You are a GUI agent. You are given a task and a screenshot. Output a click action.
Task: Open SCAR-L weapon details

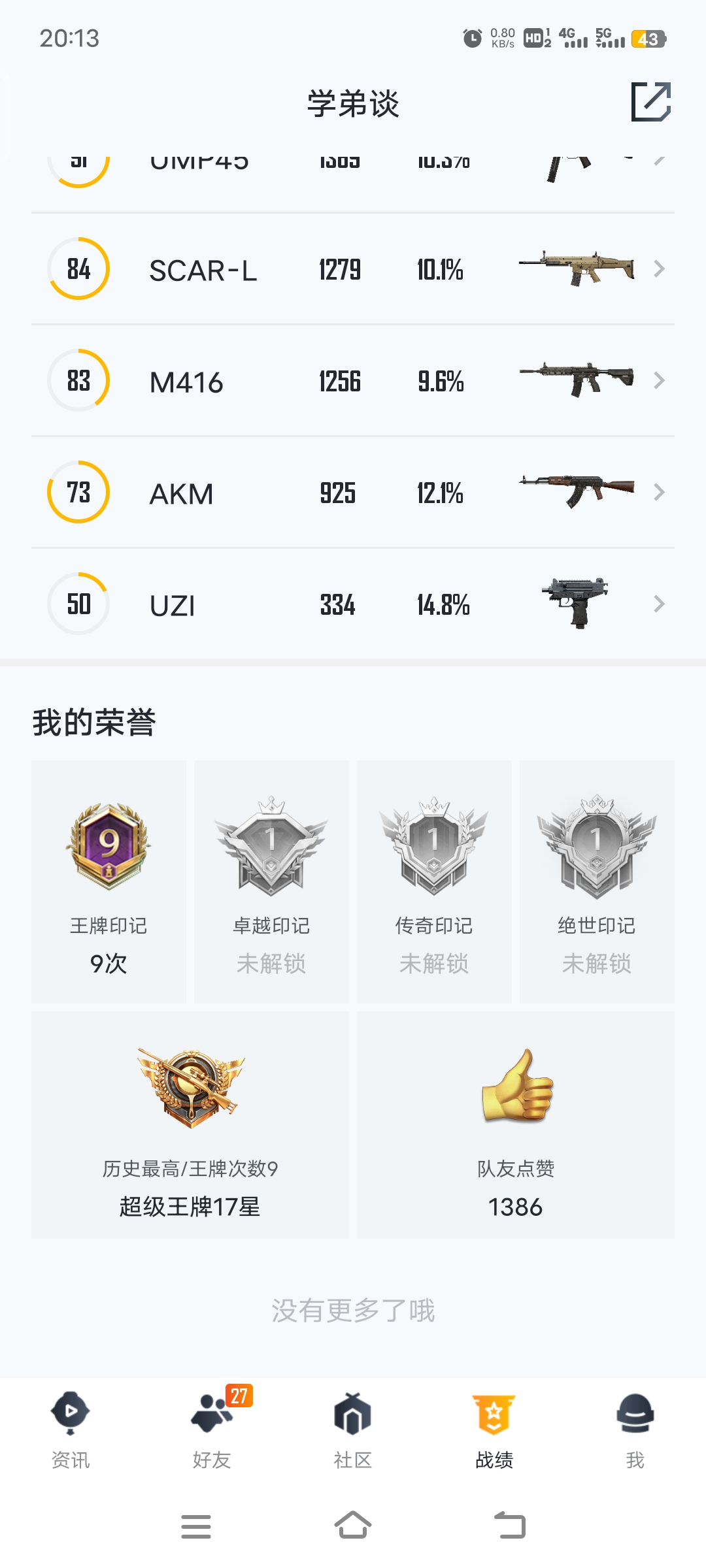click(353, 269)
